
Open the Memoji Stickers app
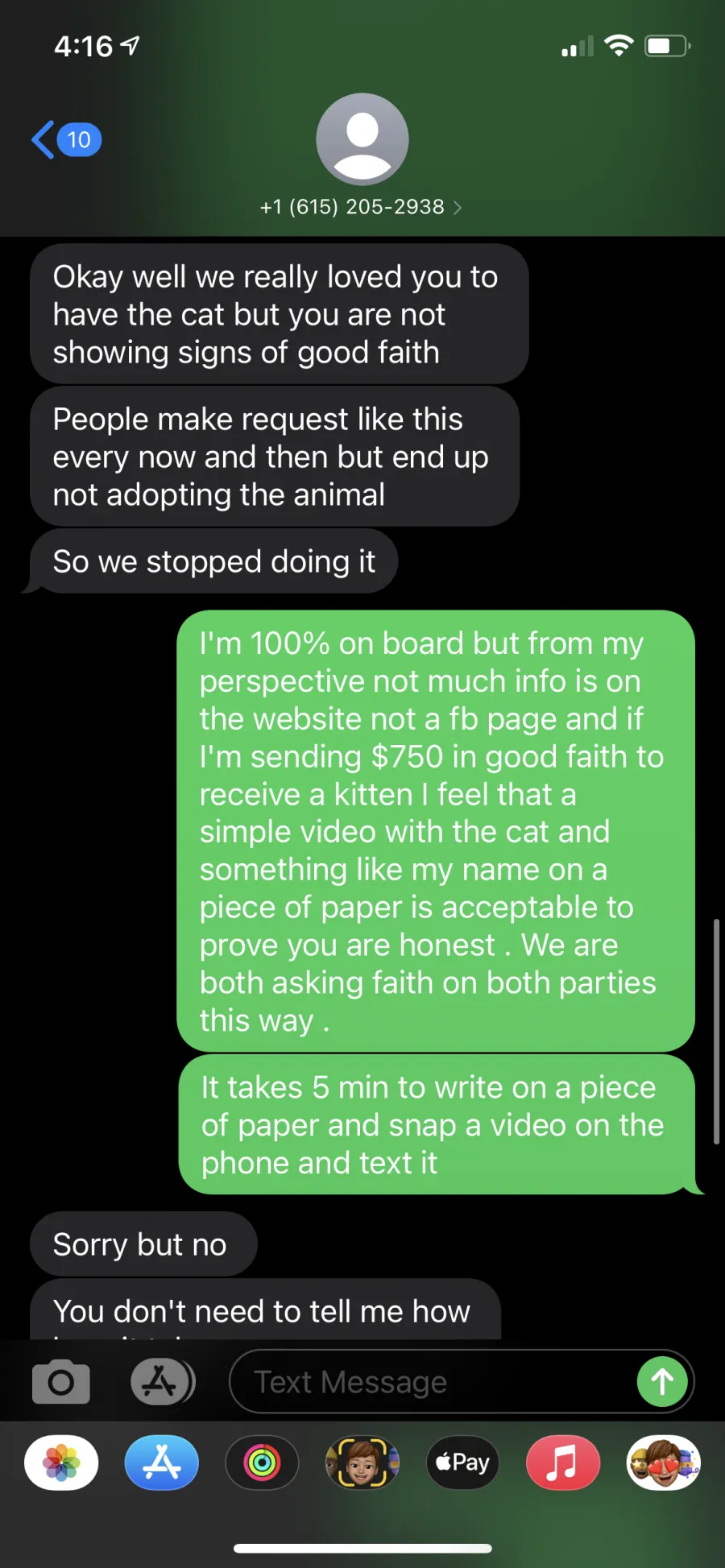coord(664,1463)
